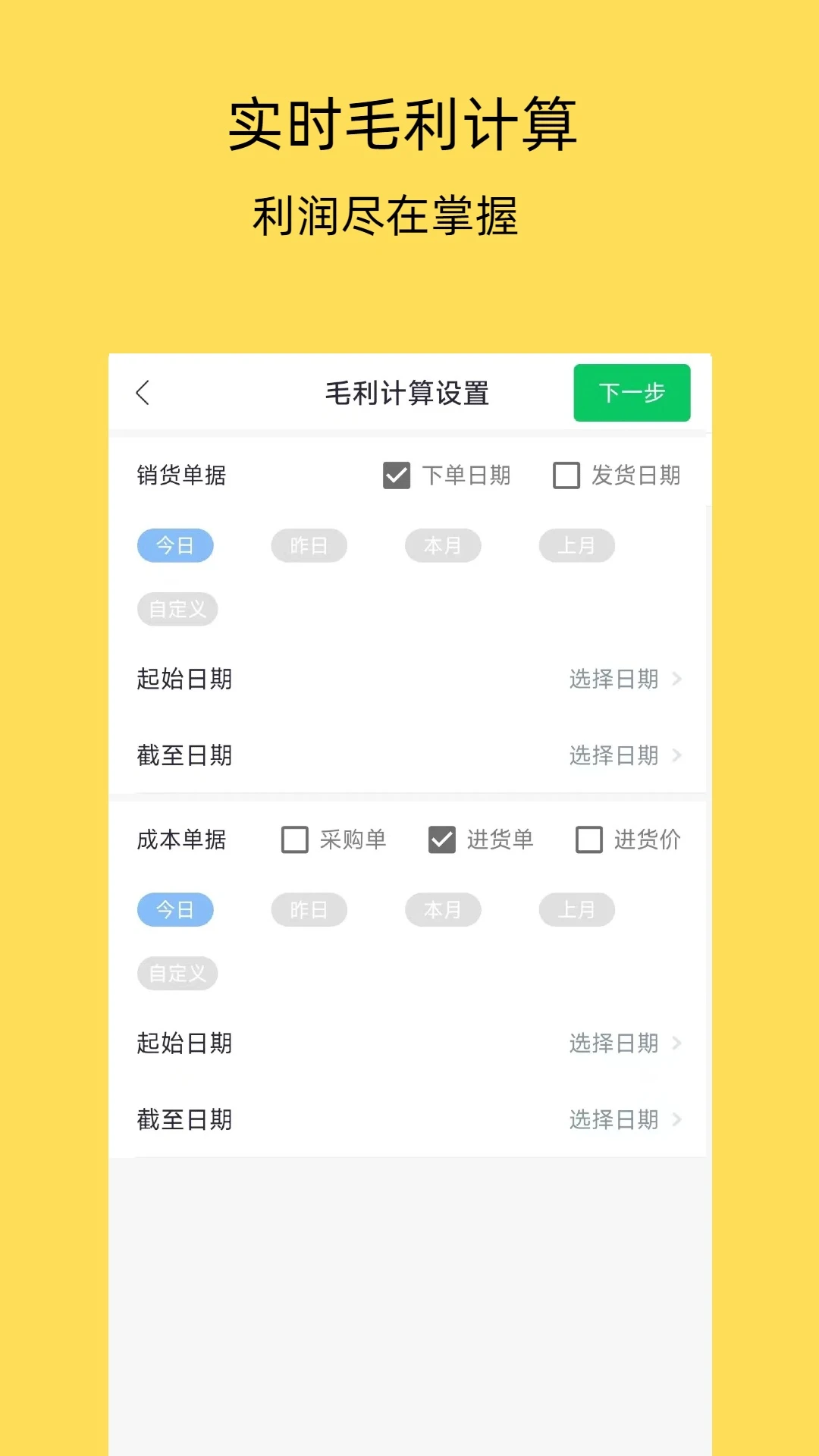
Task: Select 上月 under the 成本单据 section
Action: (576, 909)
